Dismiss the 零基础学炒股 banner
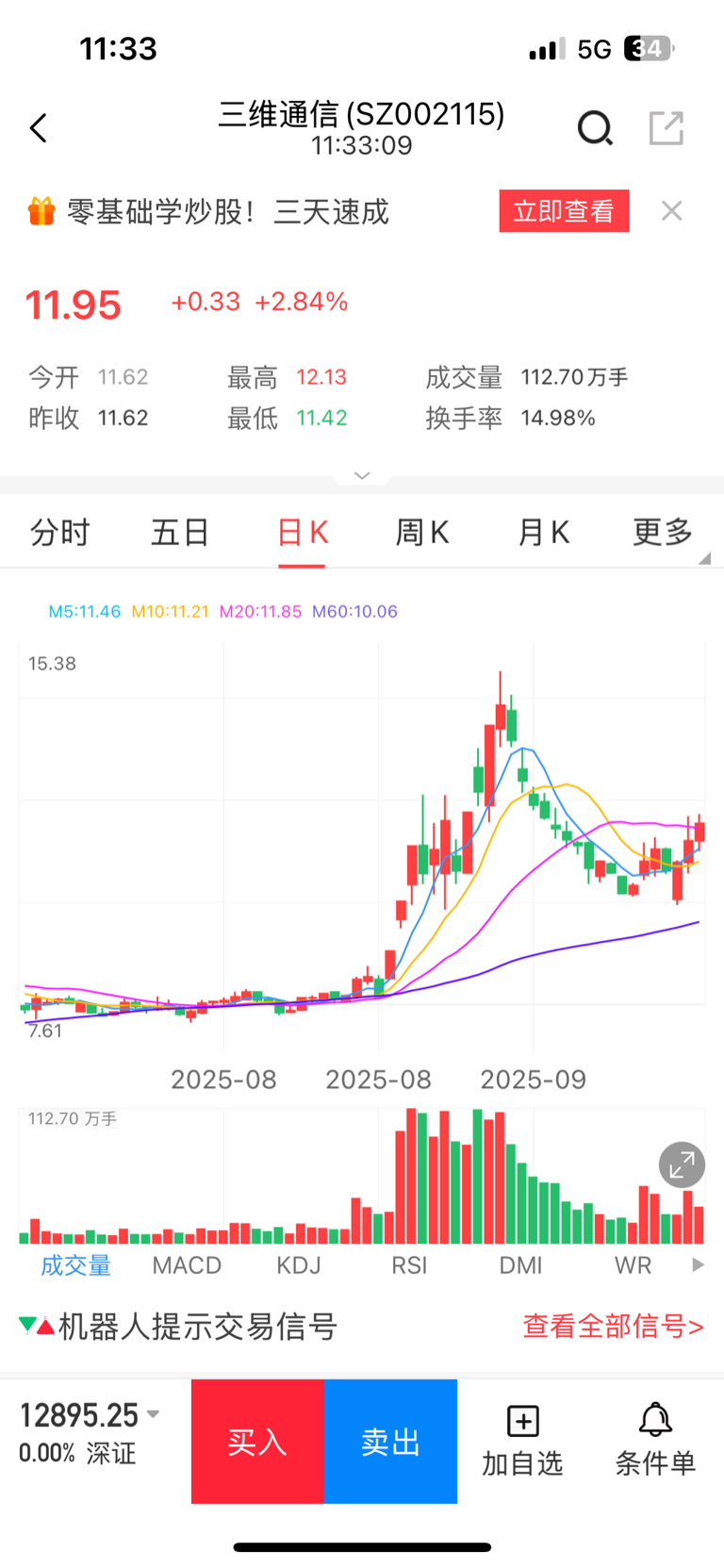Screen dimensions: 724x1568 click(x=671, y=211)
